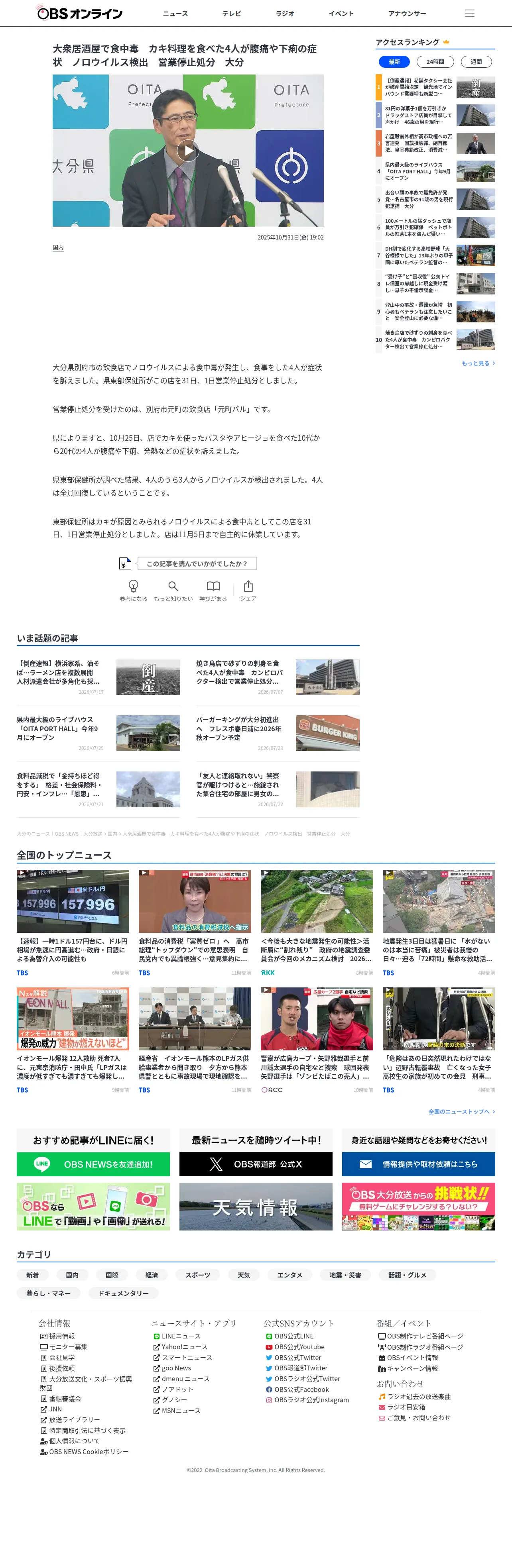This screenshot has width=512, height=1568.
Task: Open the 天気情報 banner
Action: [256, 1207]
